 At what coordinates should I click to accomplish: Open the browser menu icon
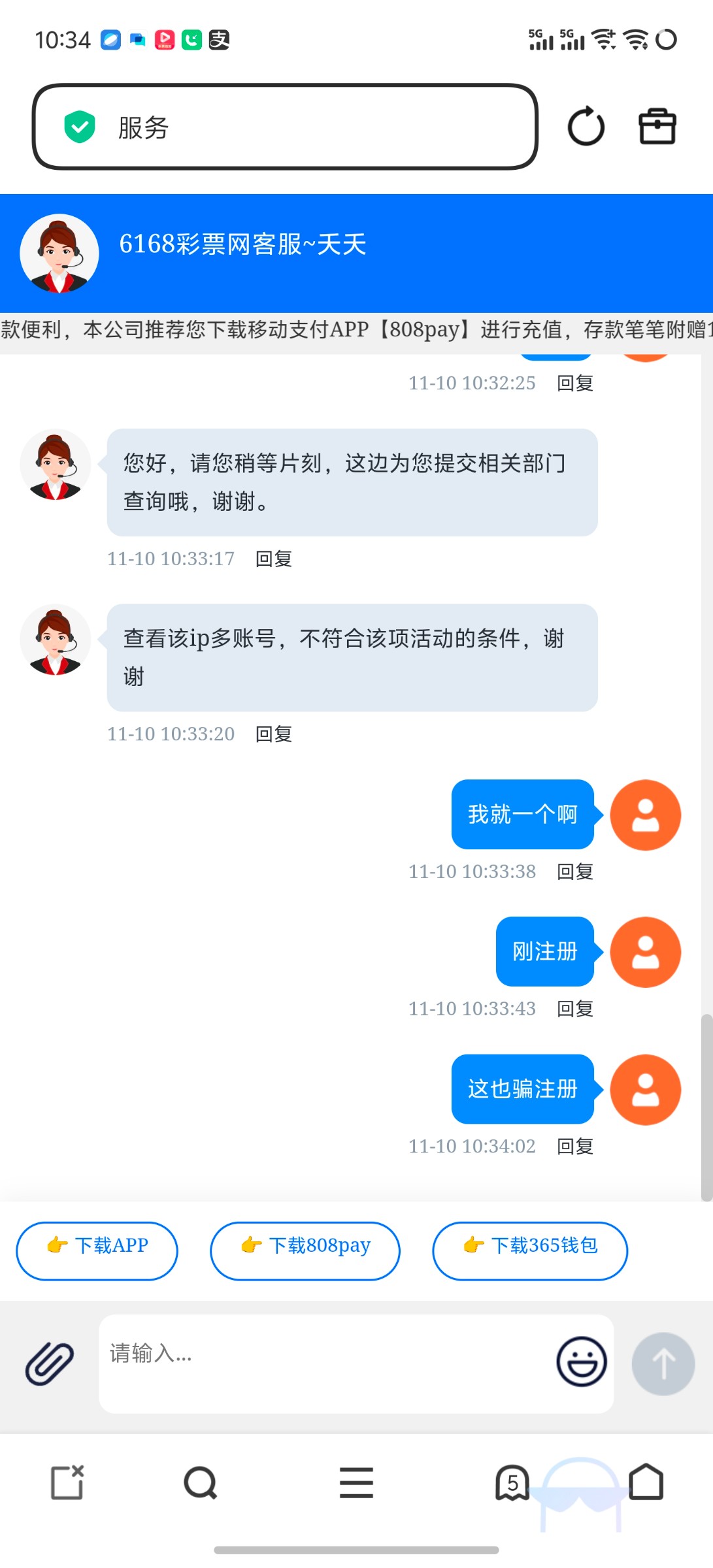pos(356,1482)
